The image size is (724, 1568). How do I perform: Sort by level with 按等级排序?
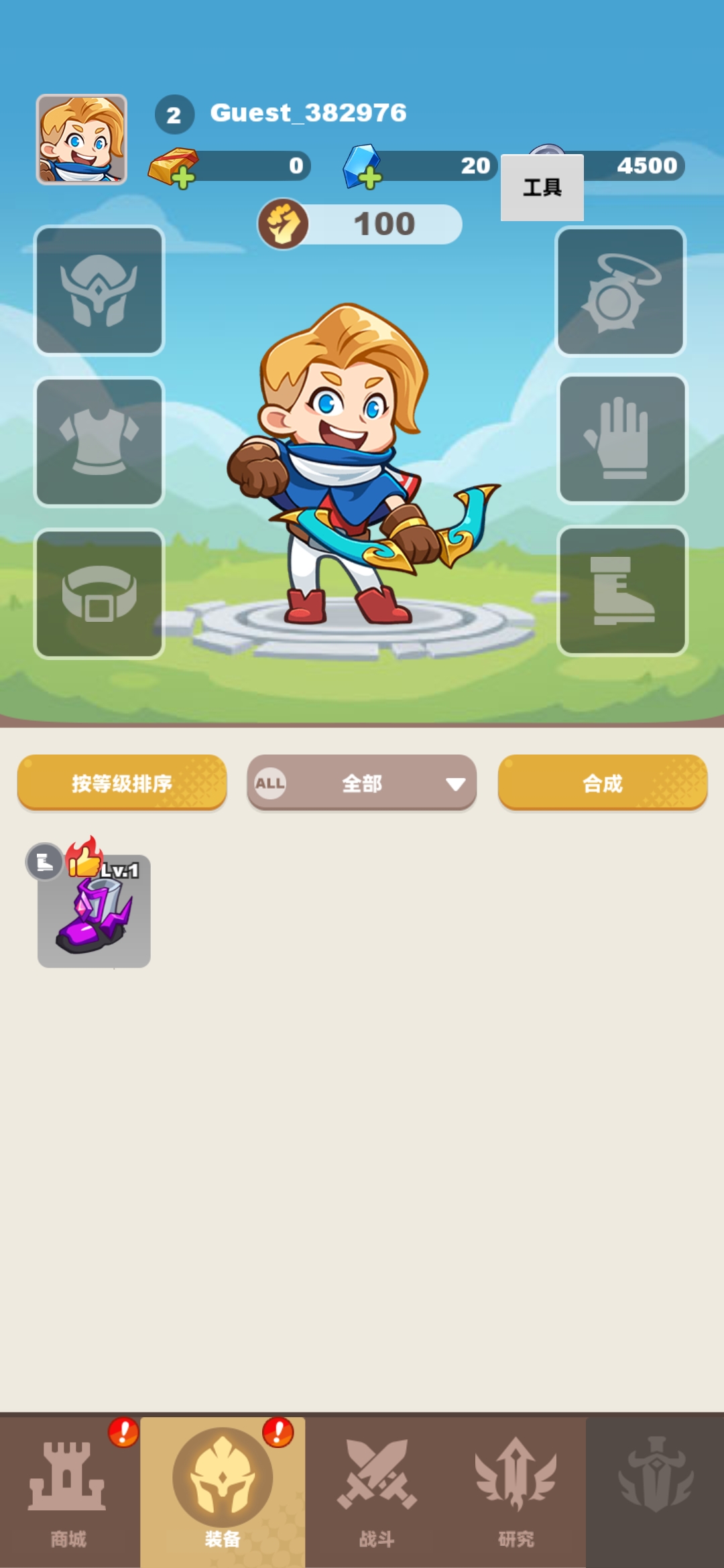coord(122,783)
